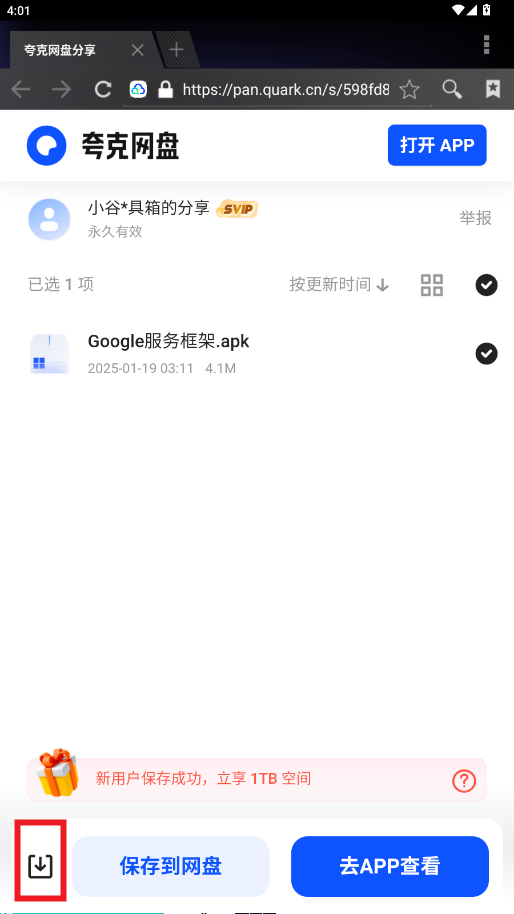Report the share via 举报
514x914 pixels.
tap(476, 218)
